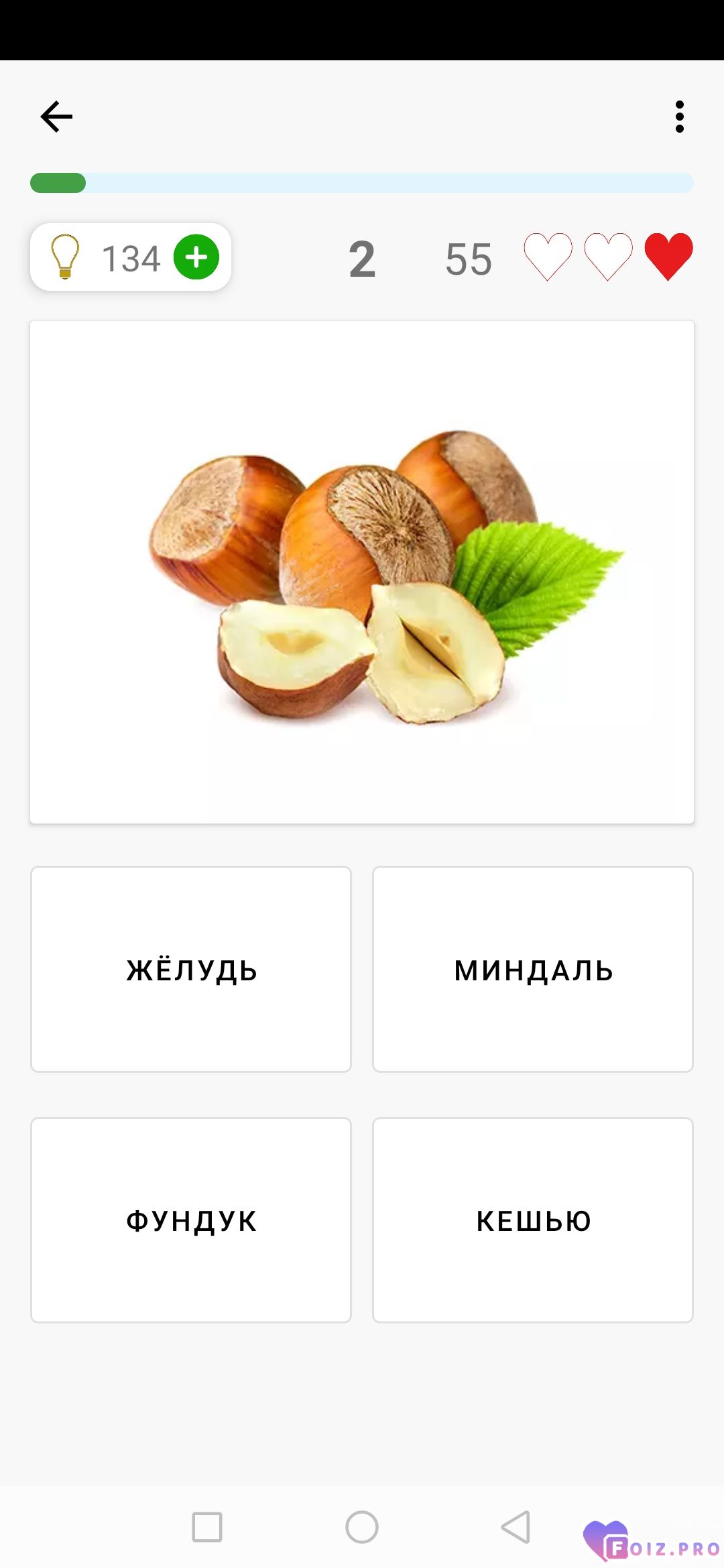Pick ФУНДУК as the answer
724x1568 pixels.
click(x=191, y=1220)
